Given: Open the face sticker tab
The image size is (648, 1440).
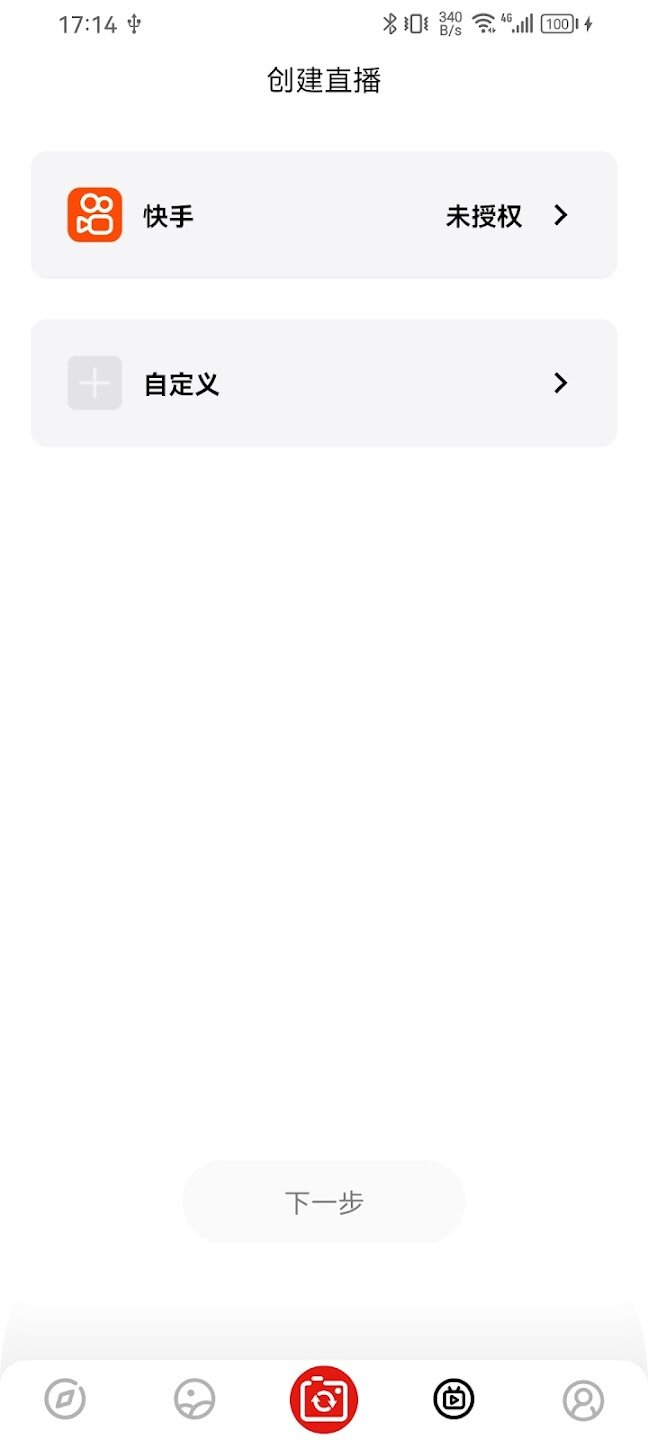Looking at the screenshot, I should point(194,1399).
